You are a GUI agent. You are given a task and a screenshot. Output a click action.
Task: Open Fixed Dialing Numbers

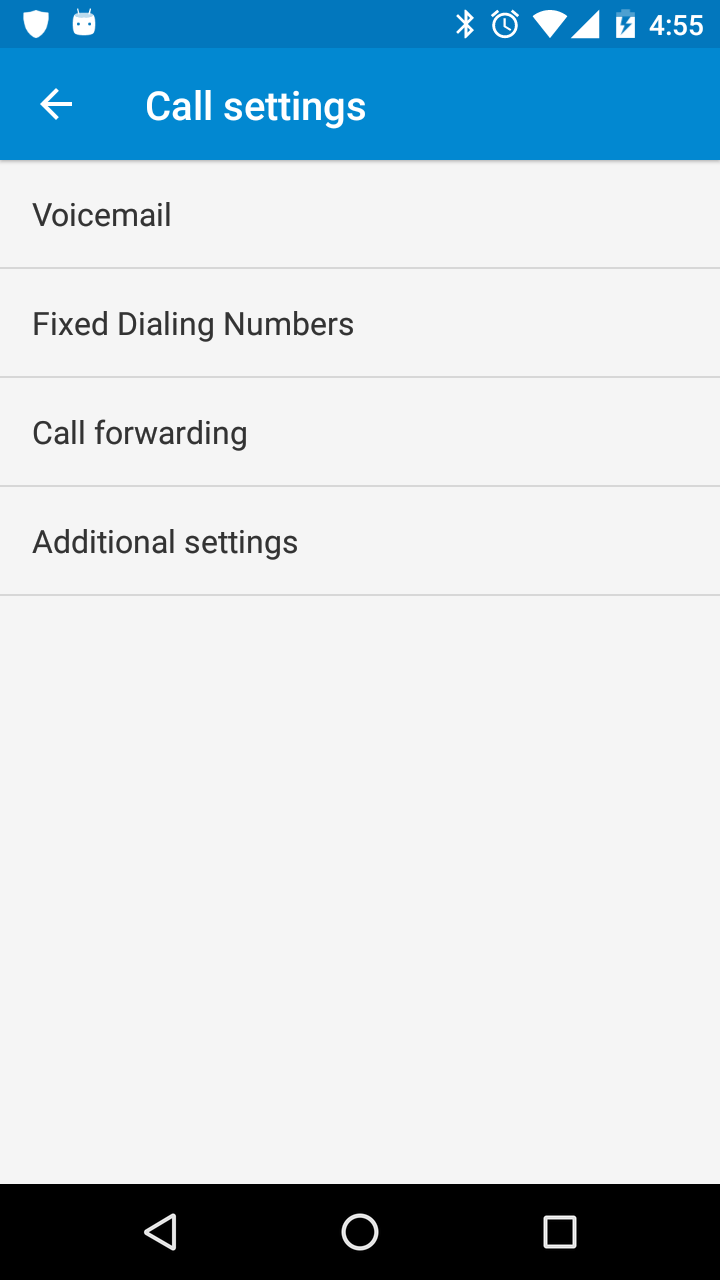360,324
